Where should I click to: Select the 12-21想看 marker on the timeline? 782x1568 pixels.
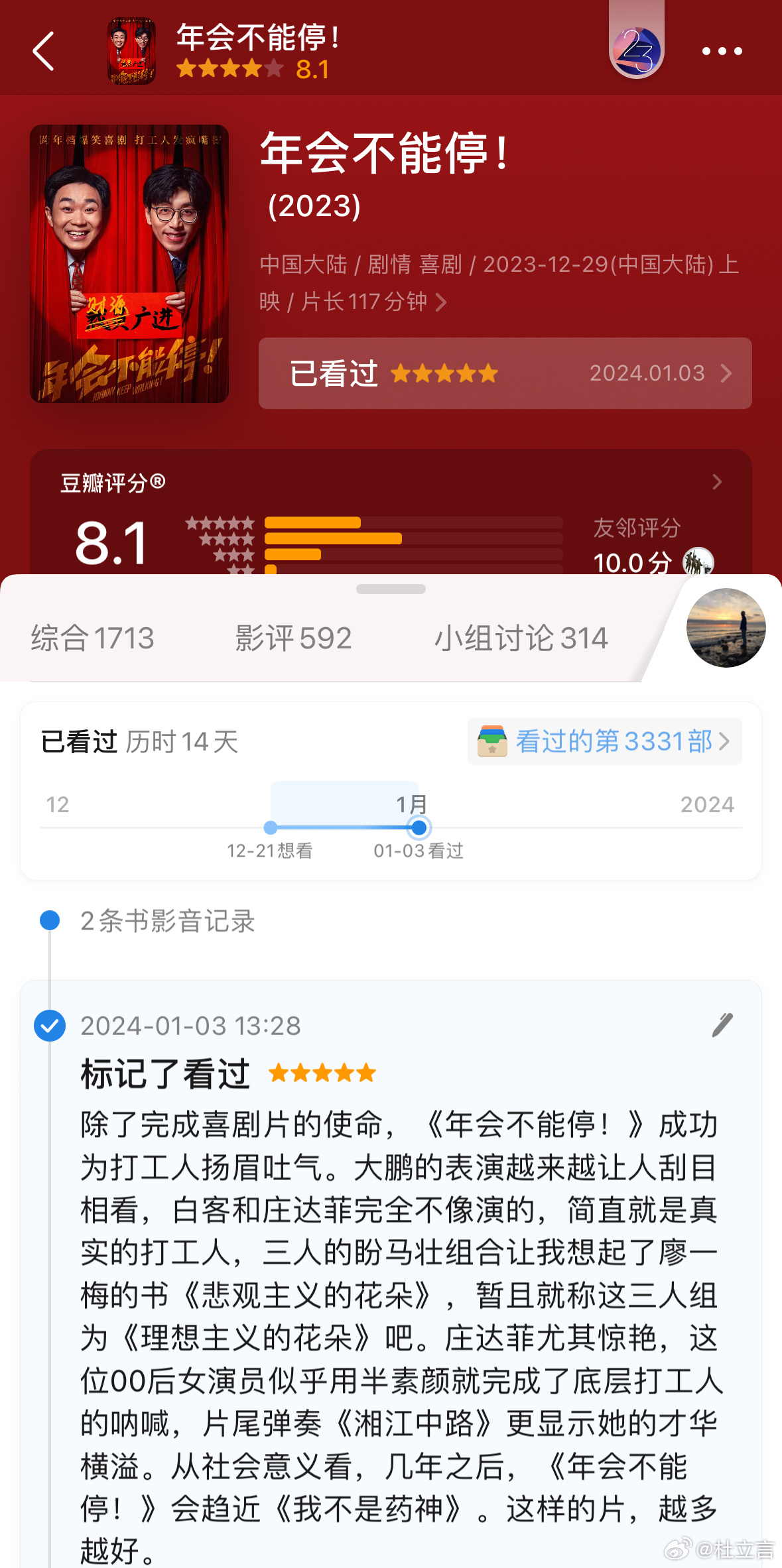[269, 827]
